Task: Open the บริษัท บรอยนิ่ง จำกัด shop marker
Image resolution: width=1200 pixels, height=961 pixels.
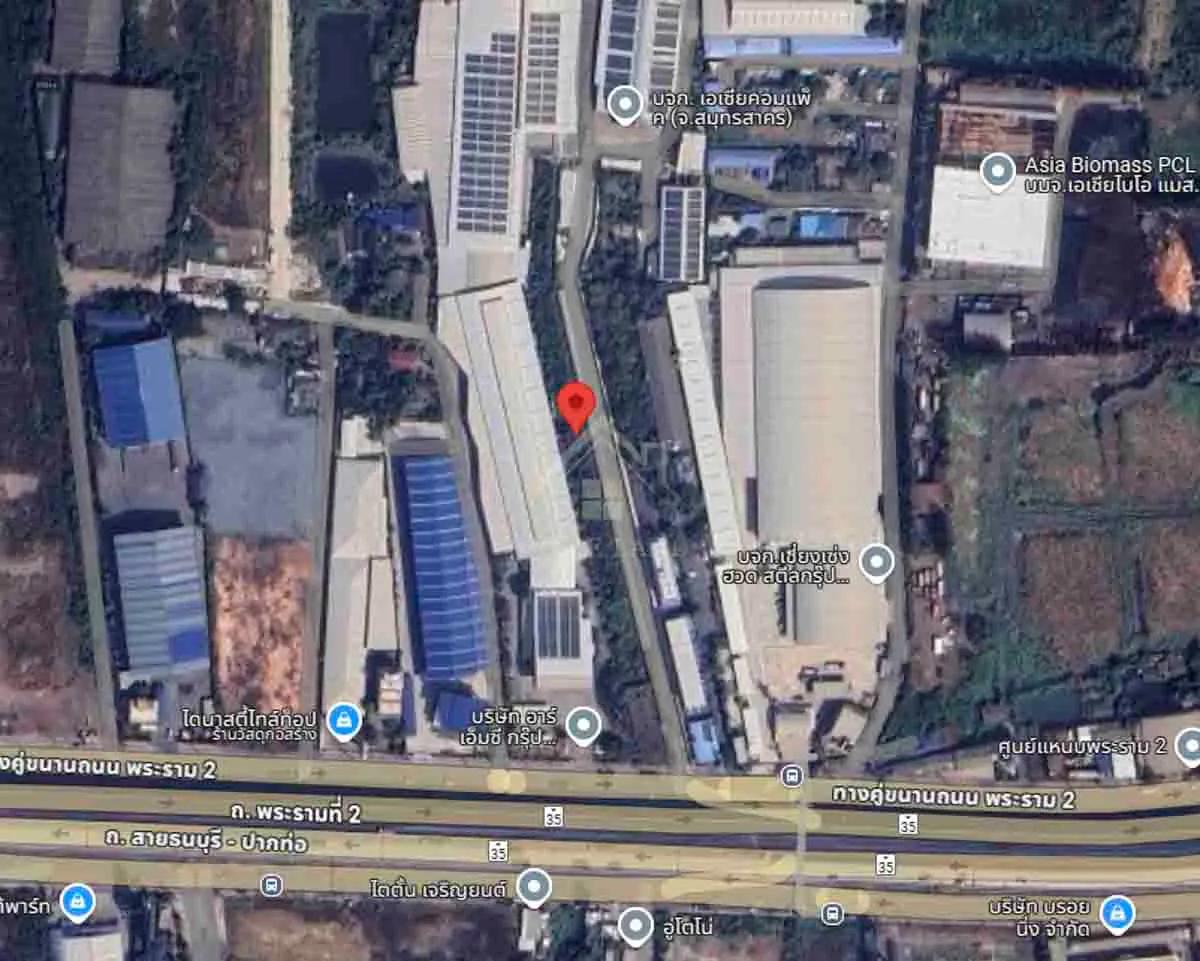Action: coord(1116,912)
